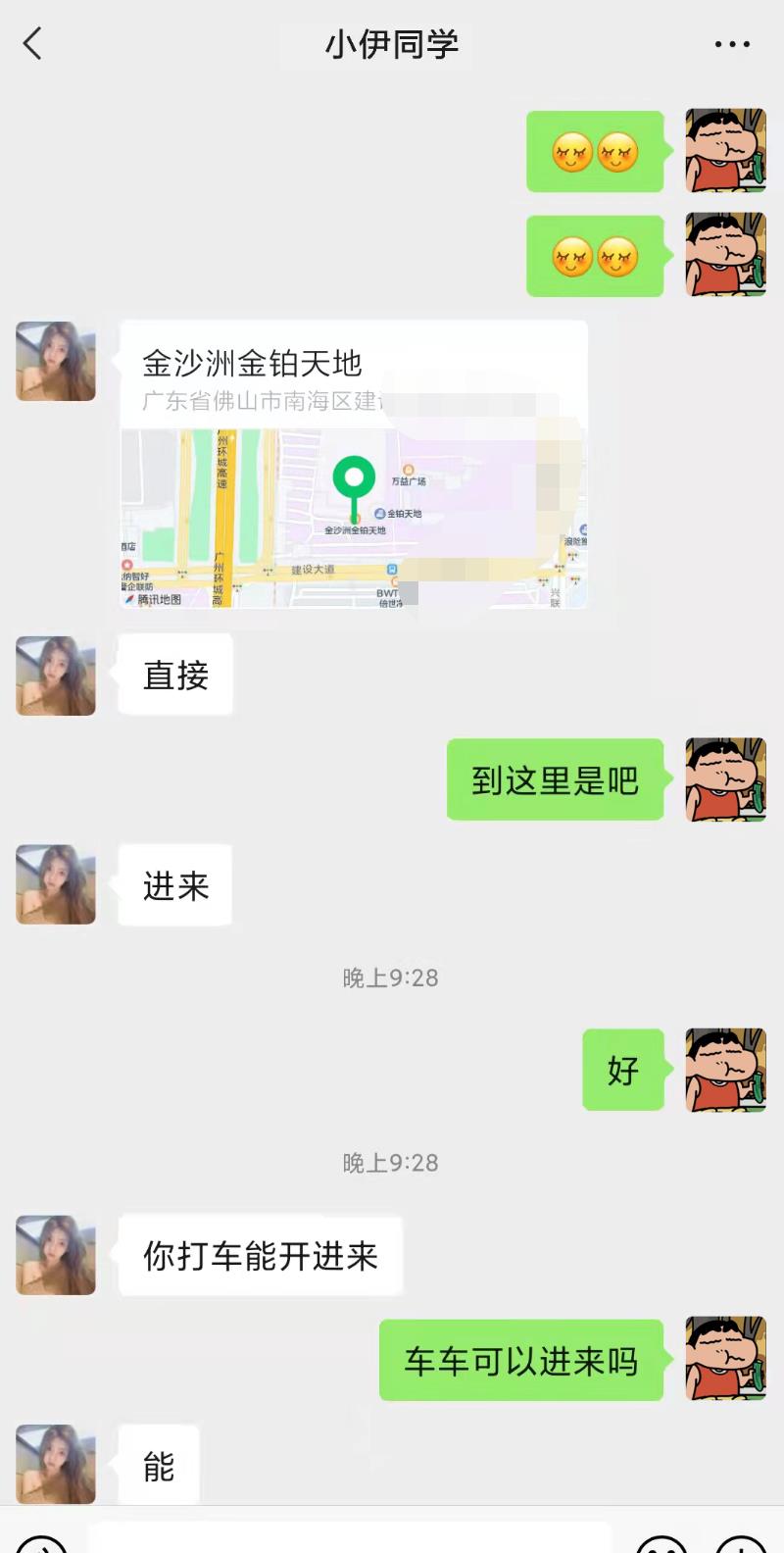This screenshot has width=784, height=1553.
Task: Tap the back chevron to exit the chat
Action: [x=32, y=44]
